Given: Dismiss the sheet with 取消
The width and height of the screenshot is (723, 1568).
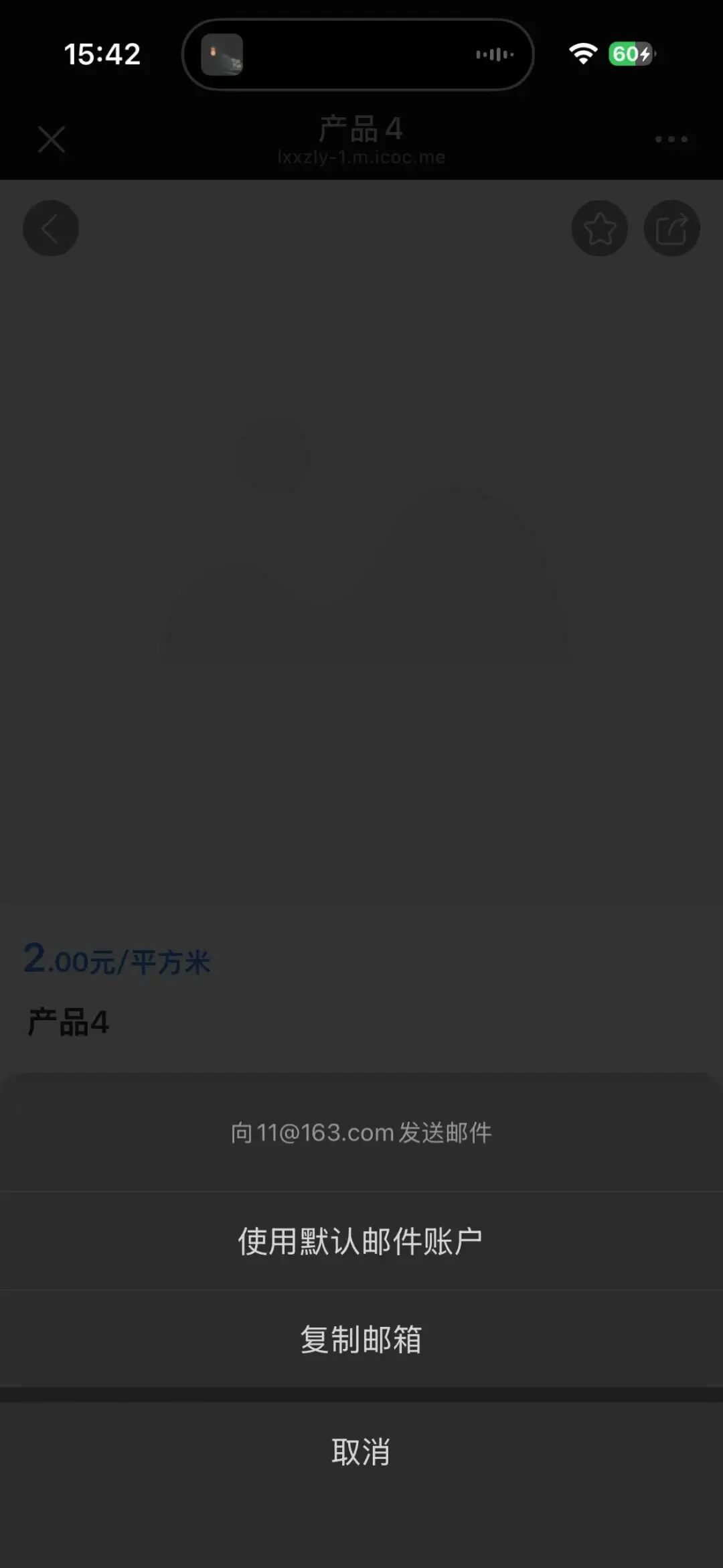Looking at the screenshot, I should (x=361, y=1451).
